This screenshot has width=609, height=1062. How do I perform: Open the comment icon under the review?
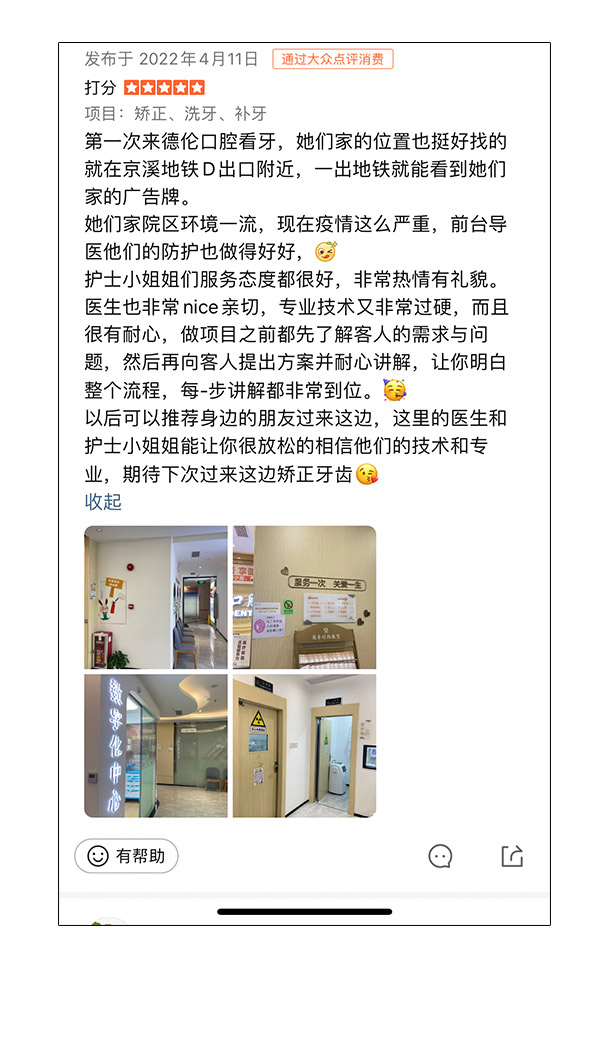[x=440, y=856]
